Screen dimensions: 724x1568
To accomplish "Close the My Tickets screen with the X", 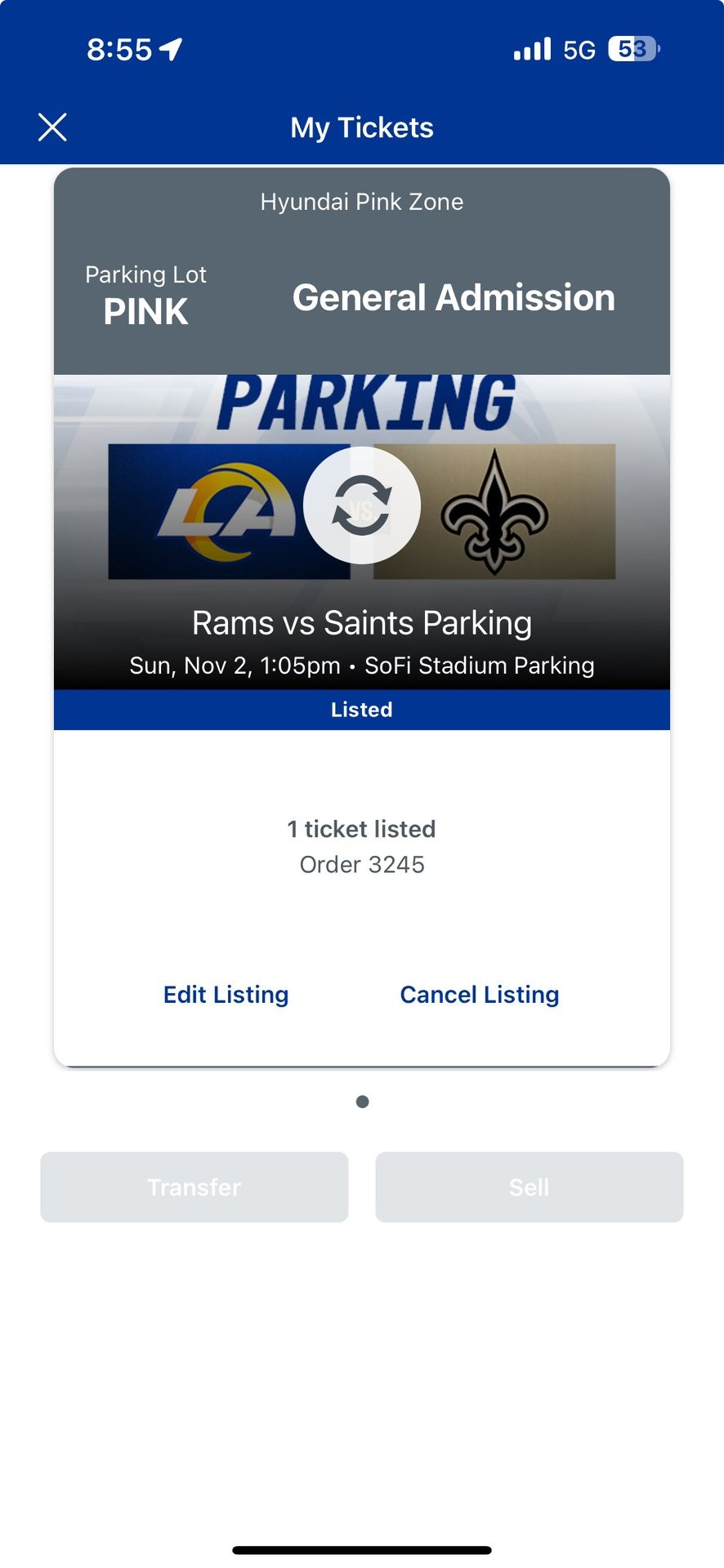I will [51, 127].
